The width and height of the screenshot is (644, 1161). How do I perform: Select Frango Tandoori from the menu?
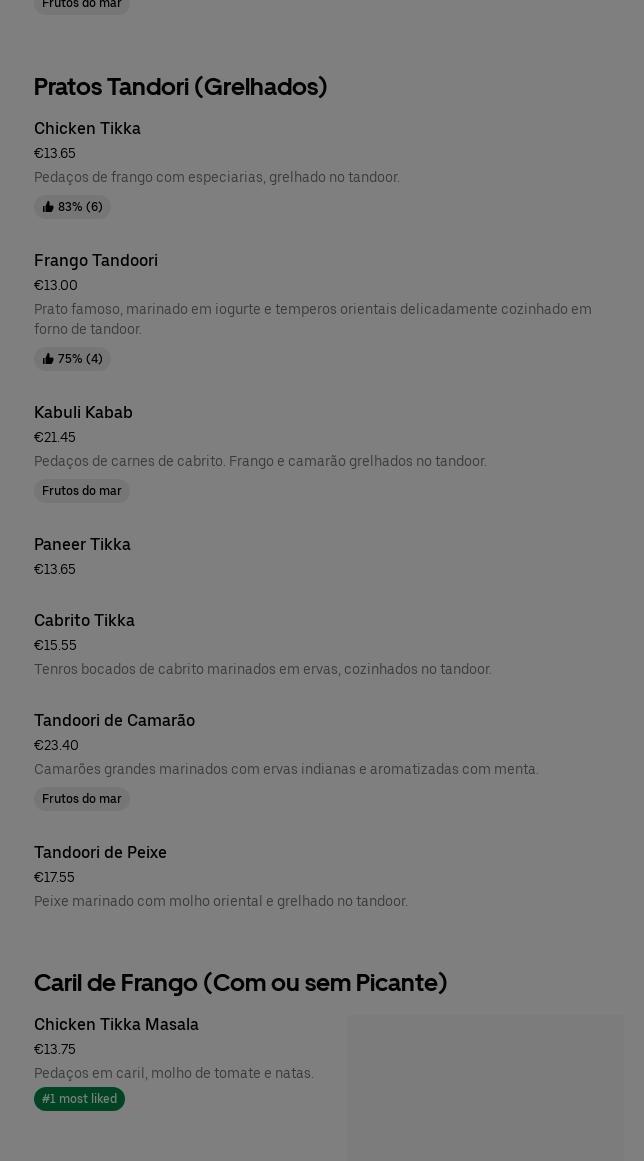click(x=96, y=261)
